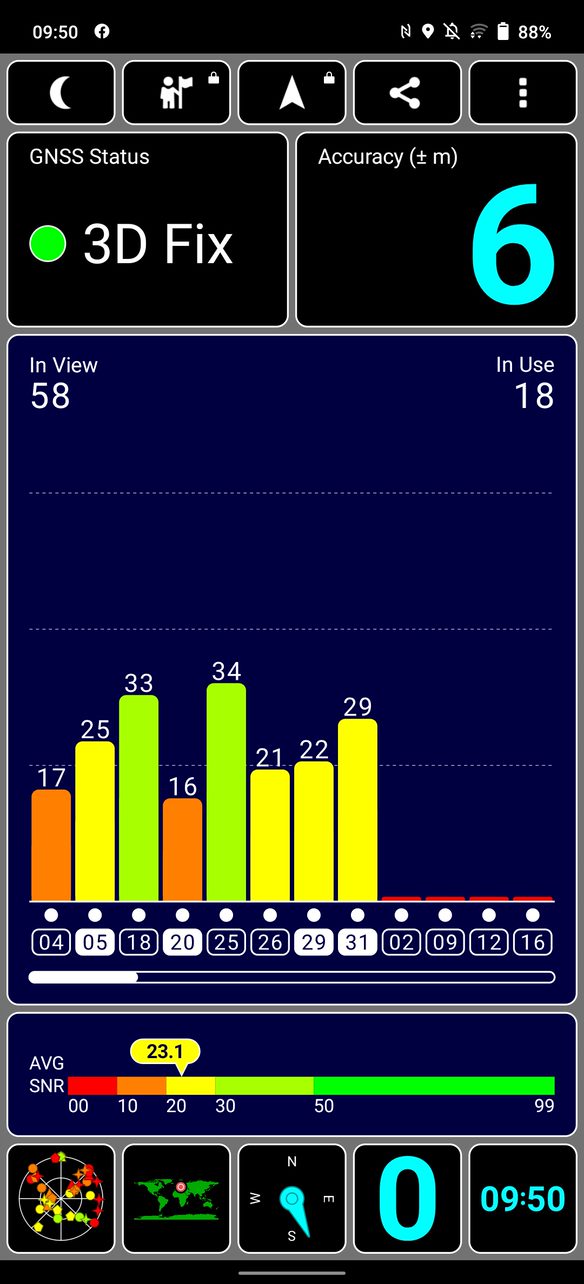Open the locked waypoint flag feature
Viewport: 584px width, 1284px height.
pos(176,93)
